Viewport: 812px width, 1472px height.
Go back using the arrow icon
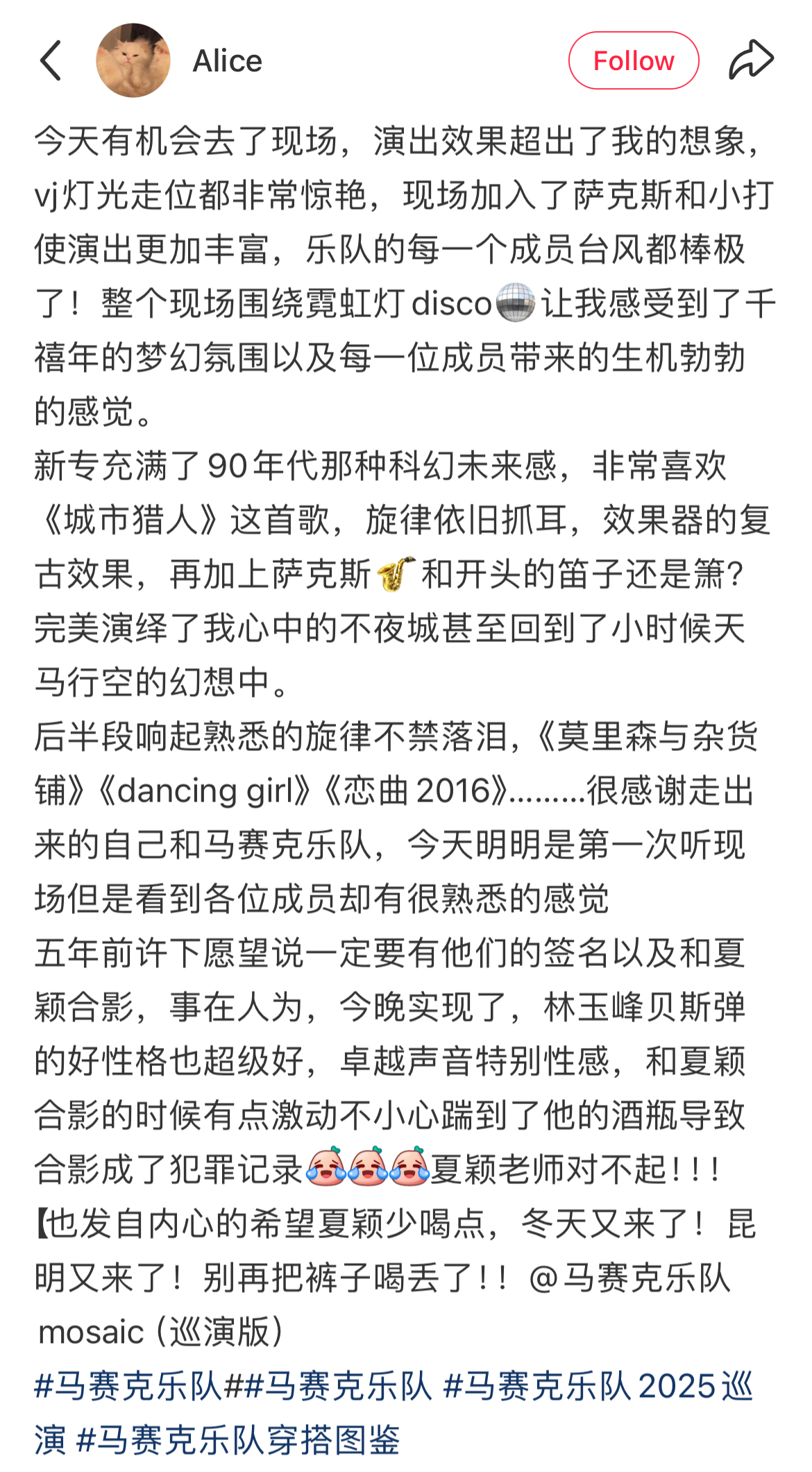coord(51,60)
